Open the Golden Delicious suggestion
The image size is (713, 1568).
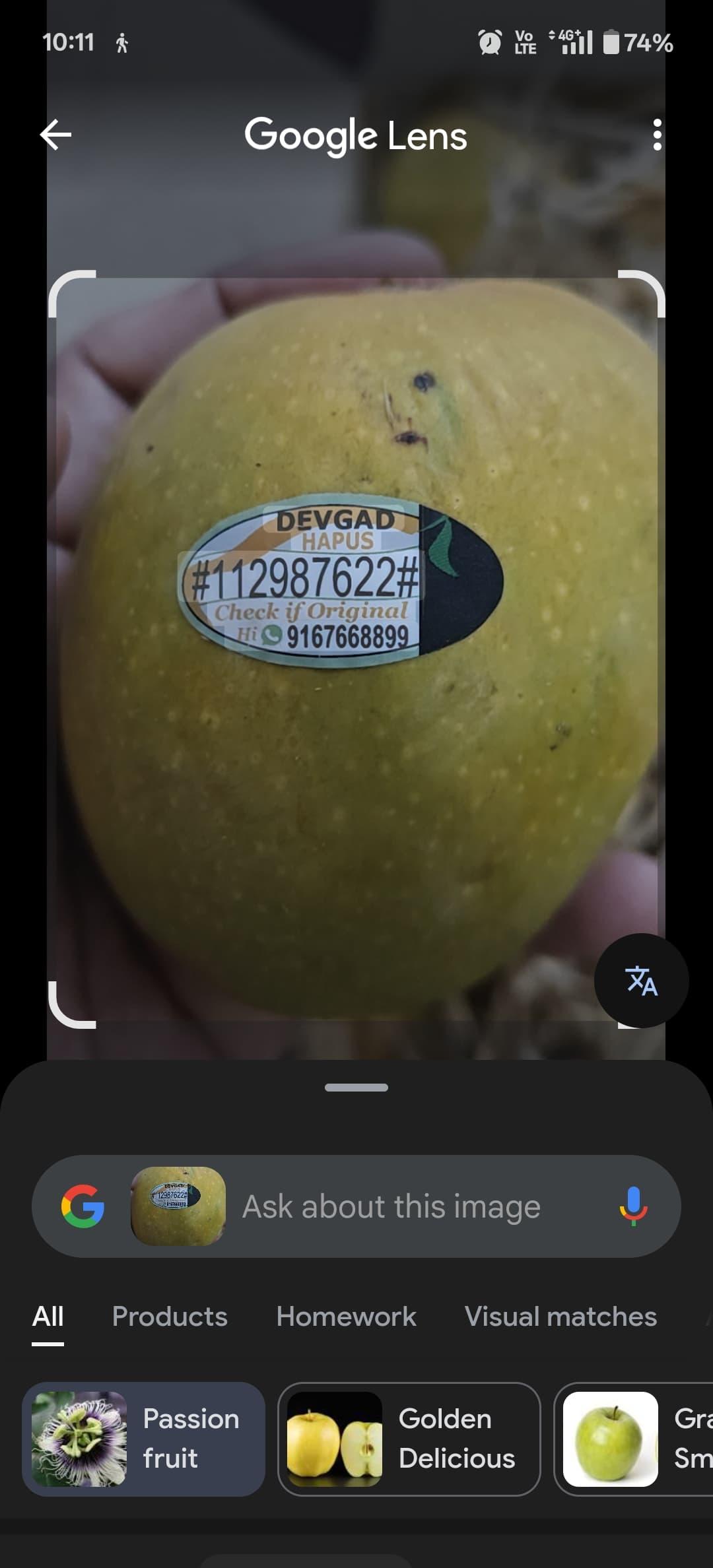(x=409, y=1439)
